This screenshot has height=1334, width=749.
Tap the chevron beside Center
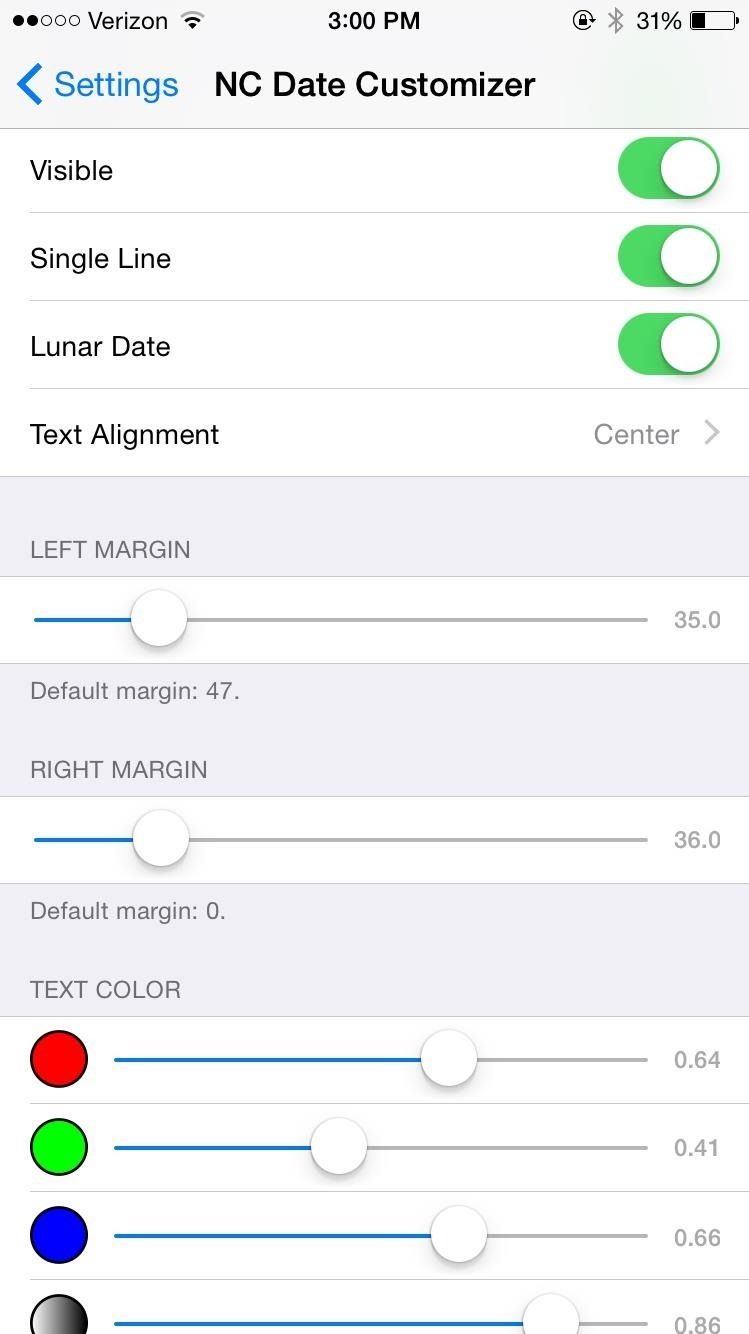pos(711,434)
